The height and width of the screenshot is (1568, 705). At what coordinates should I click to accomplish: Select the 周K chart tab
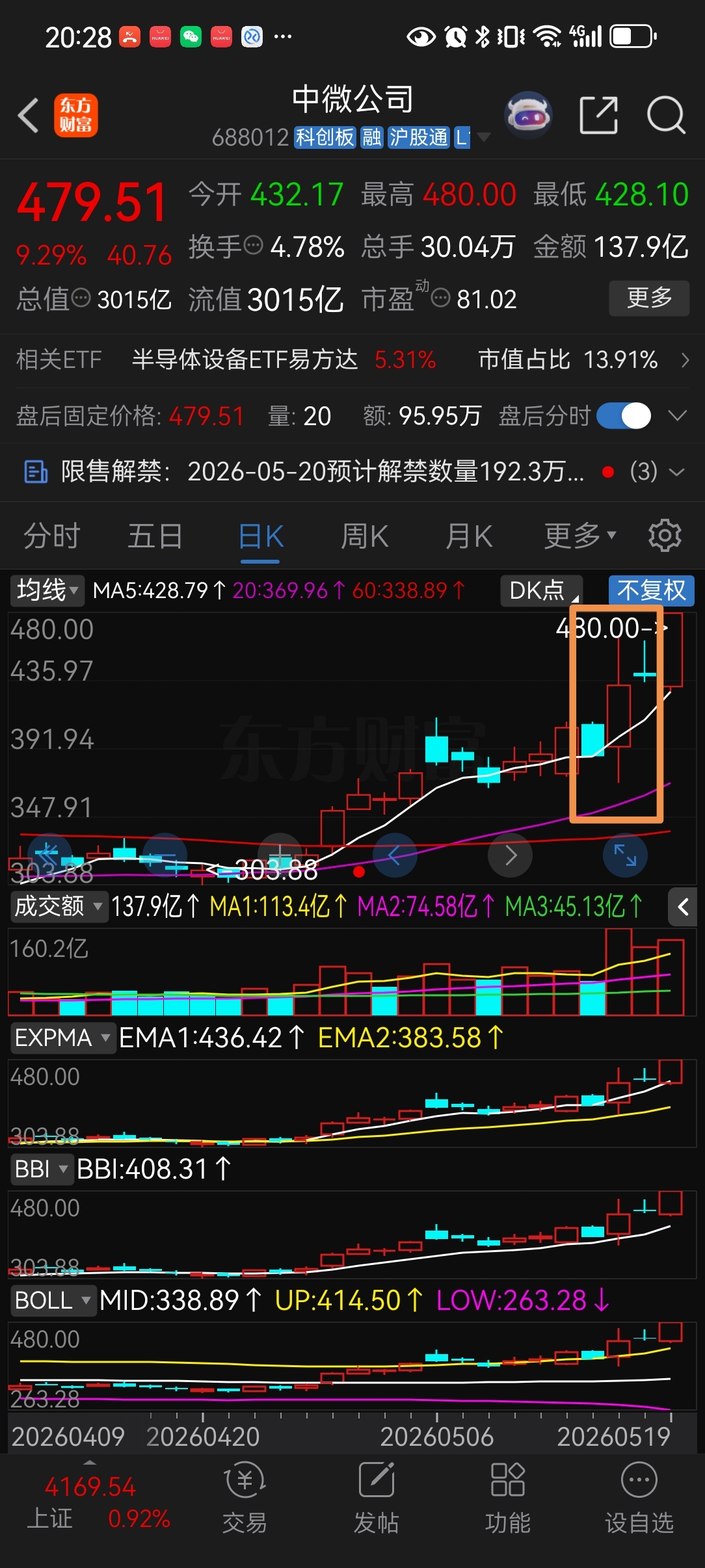365,537
